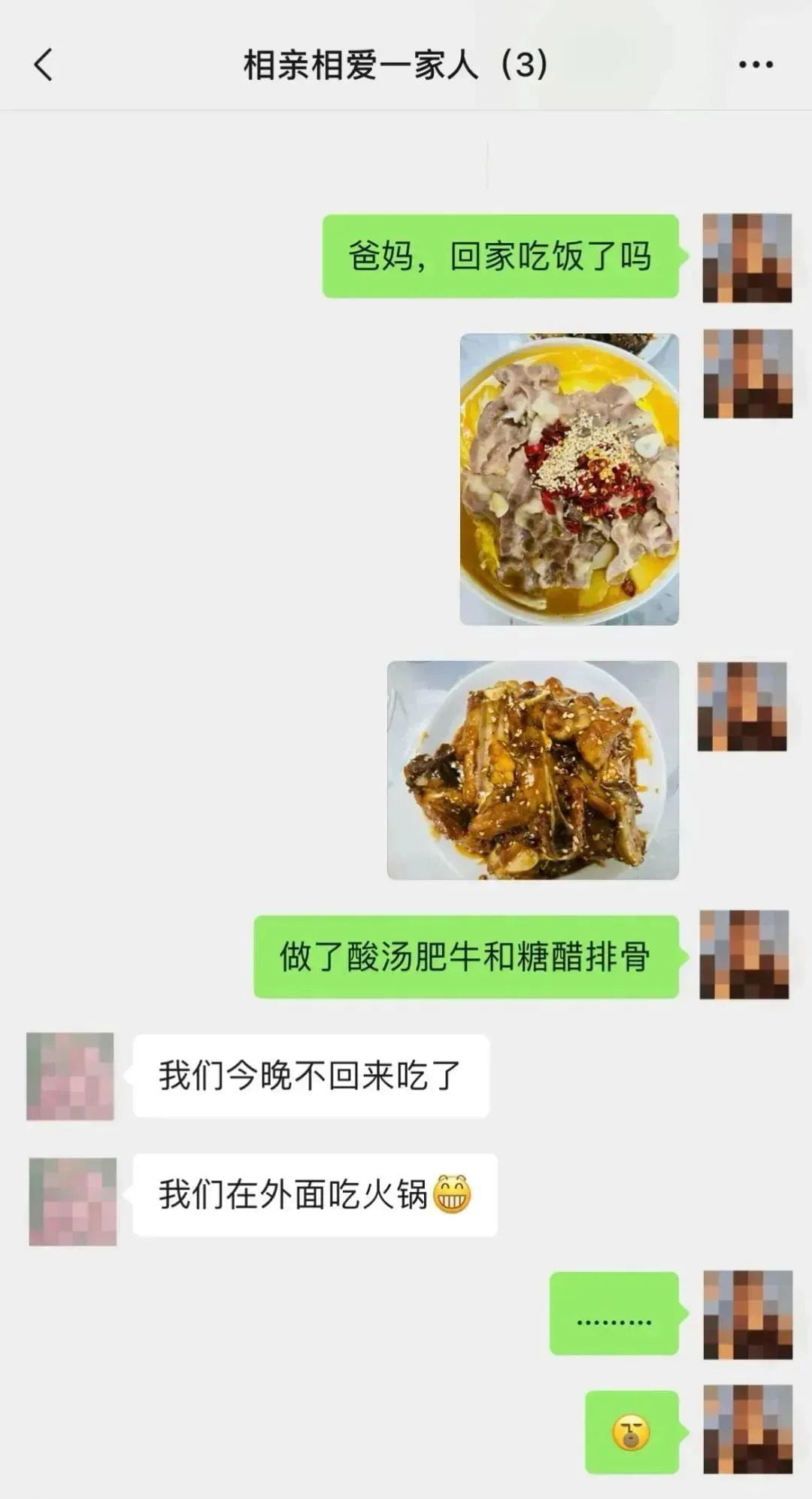The image size is (812, 1499).
Task: Open sender avatar beside 爸妈，回家吃饭了吗
Action: (x=747, y=258)
